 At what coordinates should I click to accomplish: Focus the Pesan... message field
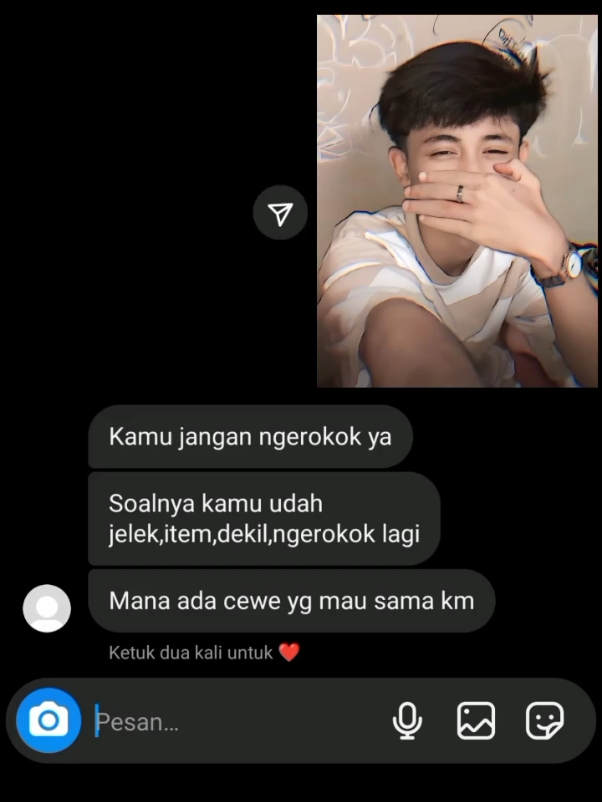click(x=230, y=721)
